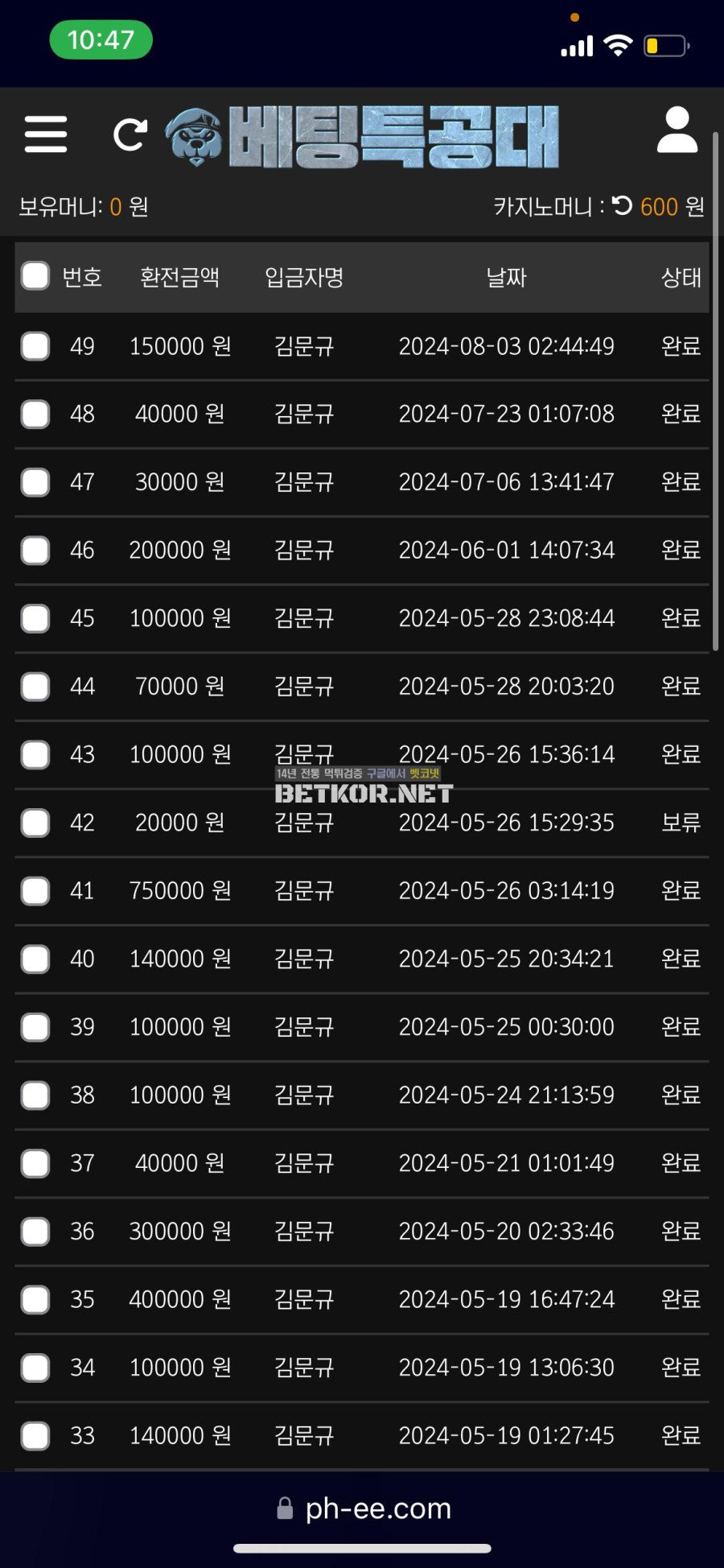The image size is (724, 1568).
Task: Tick the checkbox of row 33
Action: (x=35, y=1435)
